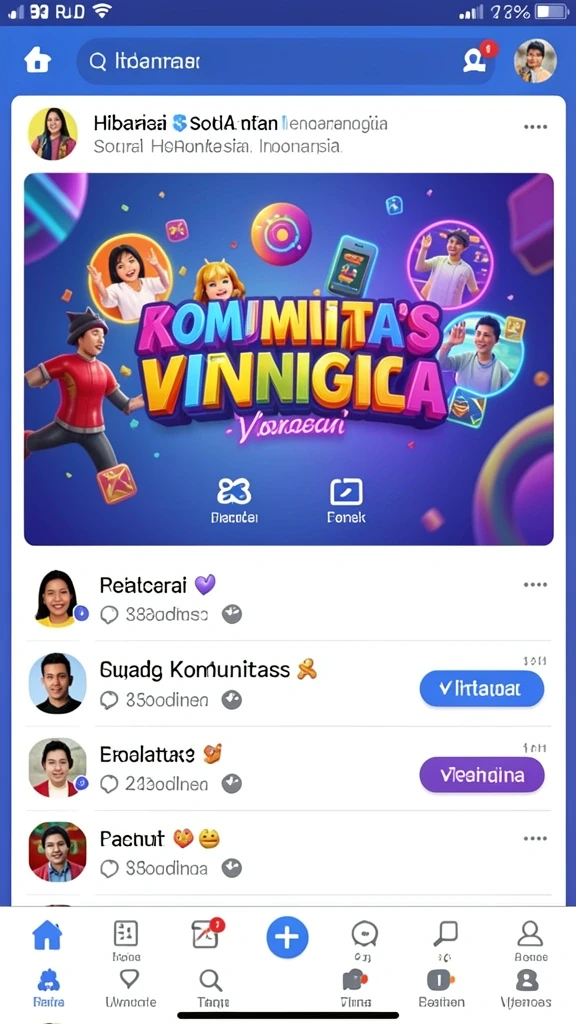The image size is (576, 1024).
Task: Switch to the home tab in the bottom bar
Action: pyautogui.click(x=47, y=936)
